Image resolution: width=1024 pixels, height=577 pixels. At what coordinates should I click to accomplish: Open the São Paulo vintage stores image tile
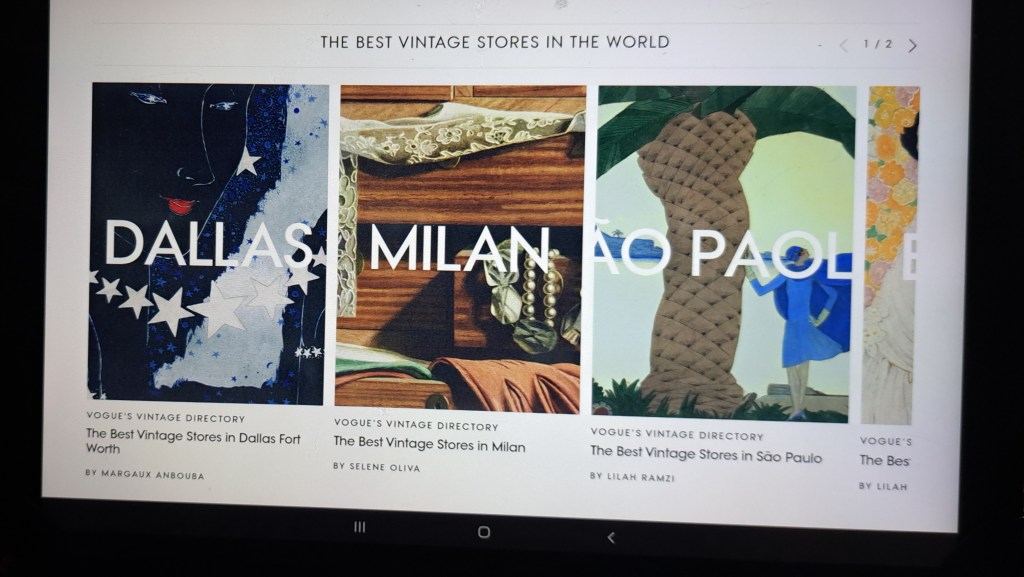tap(723, 254)
